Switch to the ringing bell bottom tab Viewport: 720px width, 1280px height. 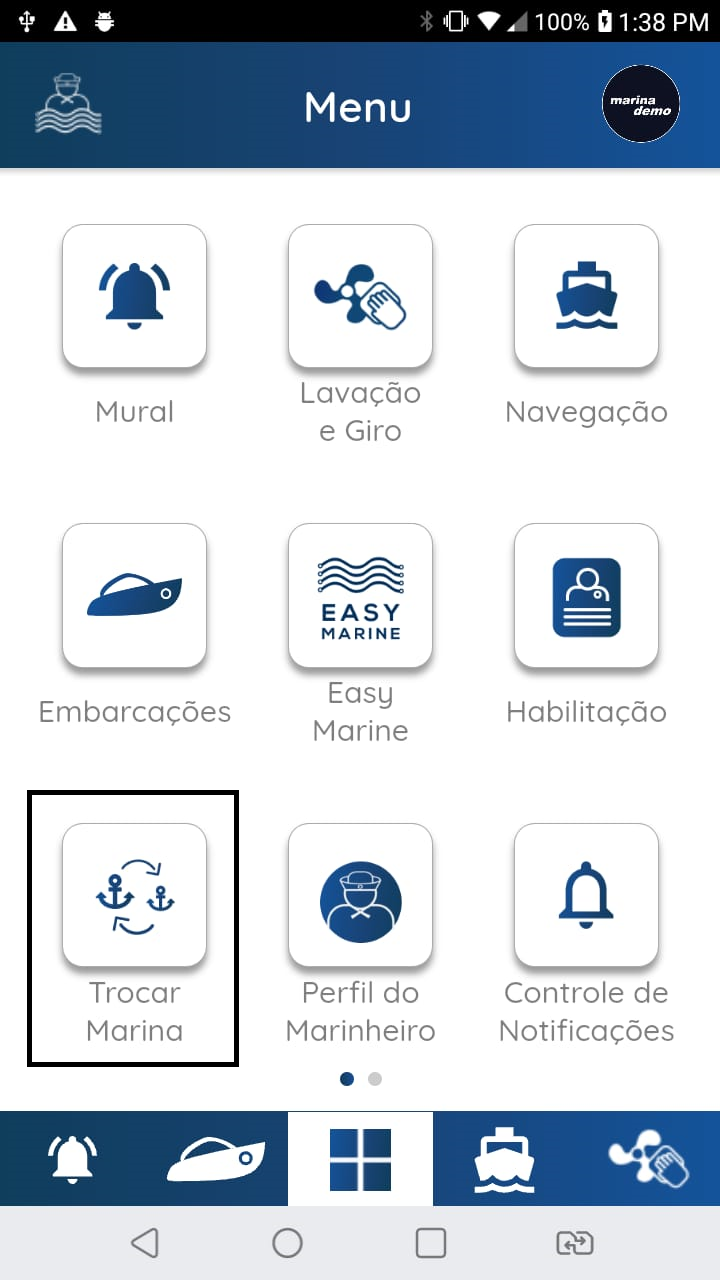coord(73,1159)
